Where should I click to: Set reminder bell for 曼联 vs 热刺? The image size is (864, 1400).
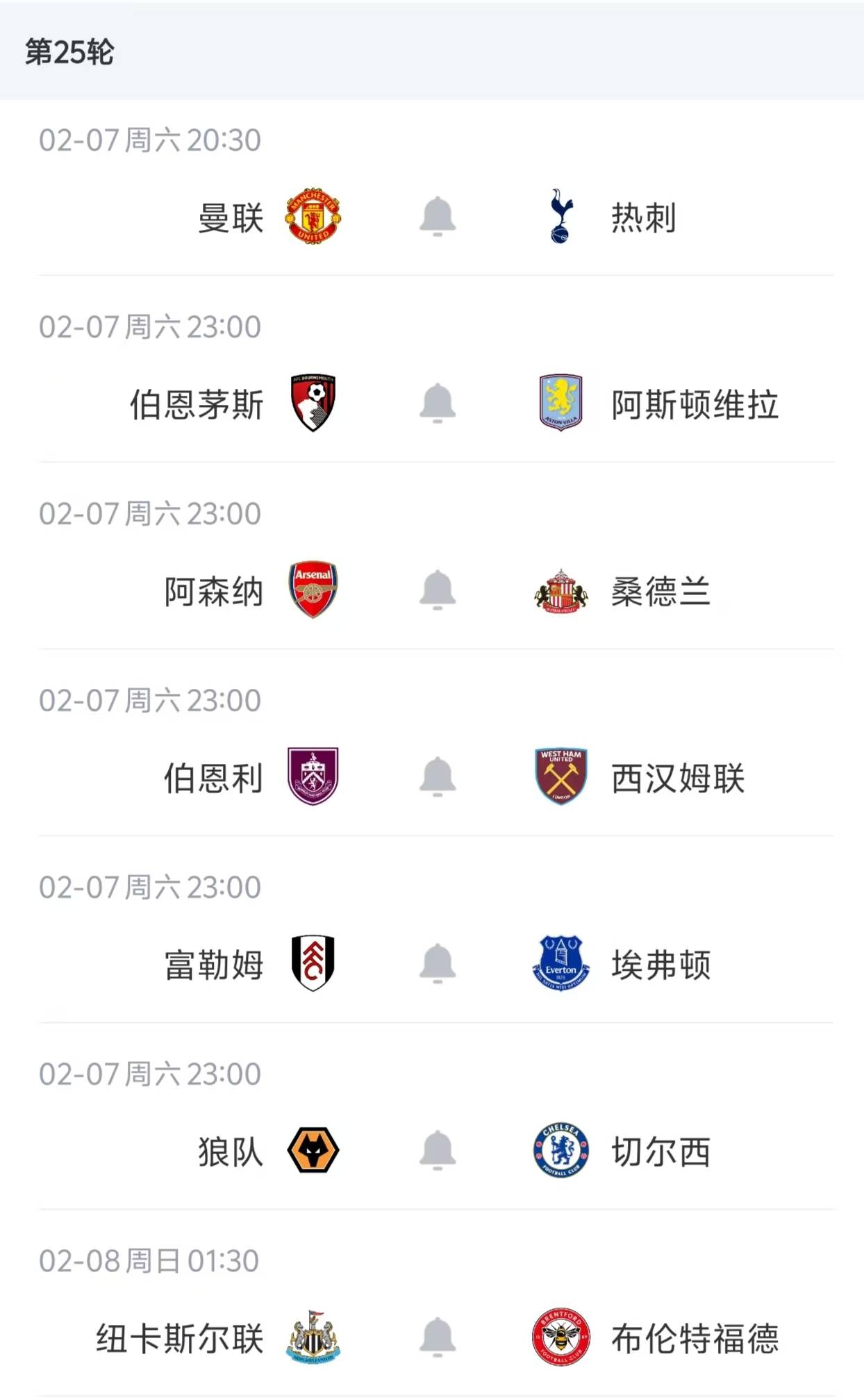(438, 217)
